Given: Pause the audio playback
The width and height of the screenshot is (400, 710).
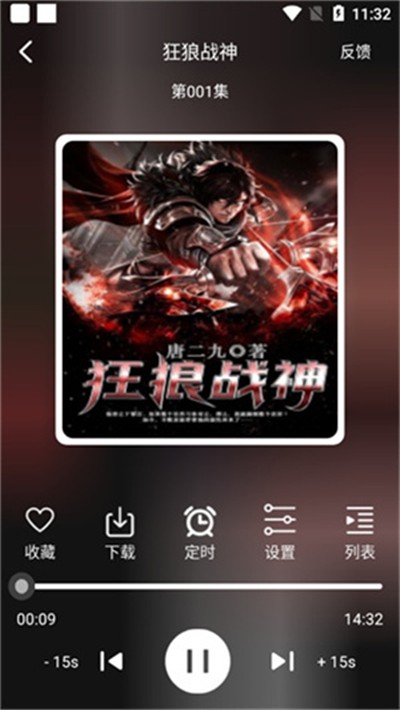Looking at the screenshot, I should 198,662.
